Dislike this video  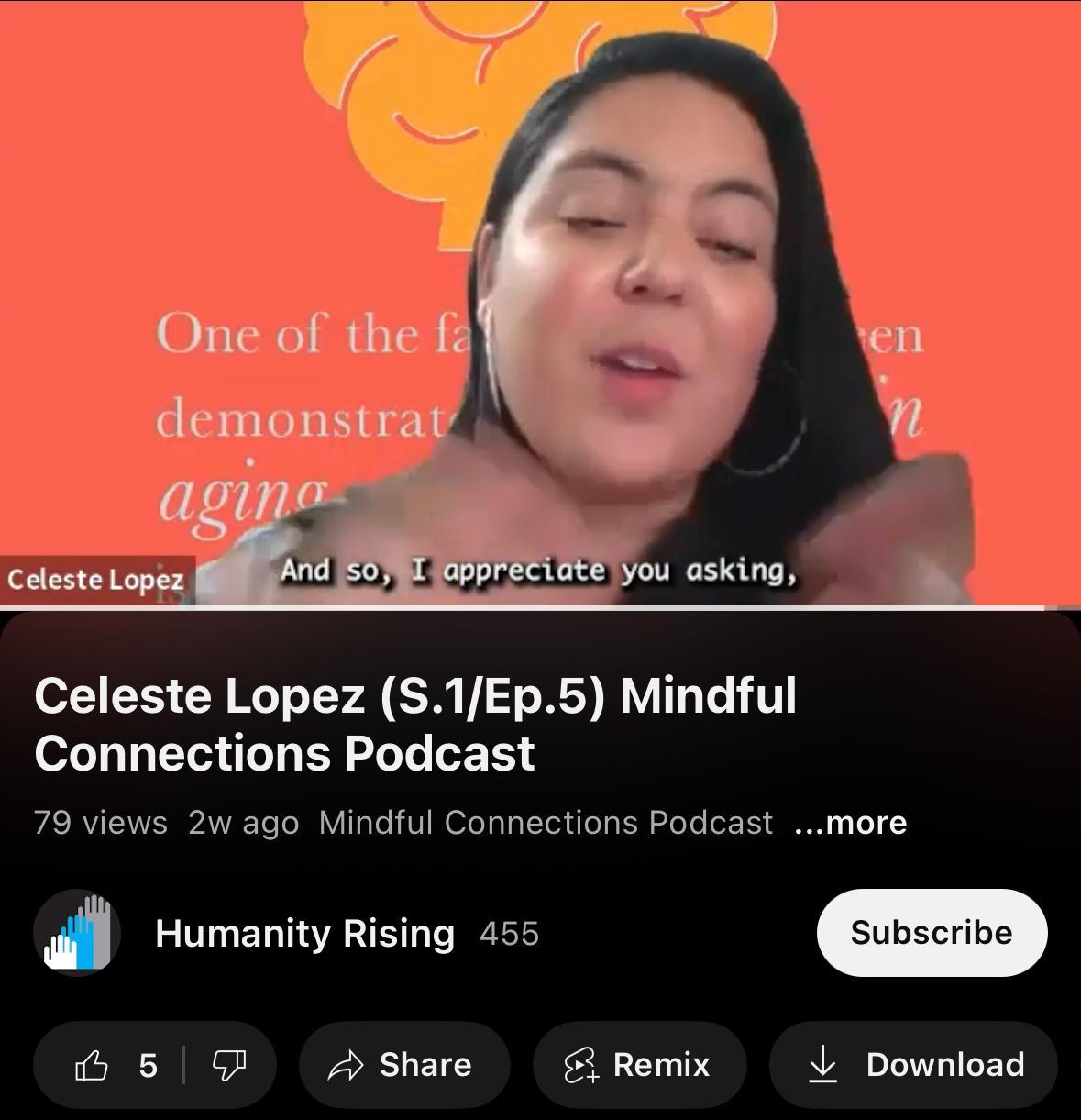click(x=229, y=1065)
